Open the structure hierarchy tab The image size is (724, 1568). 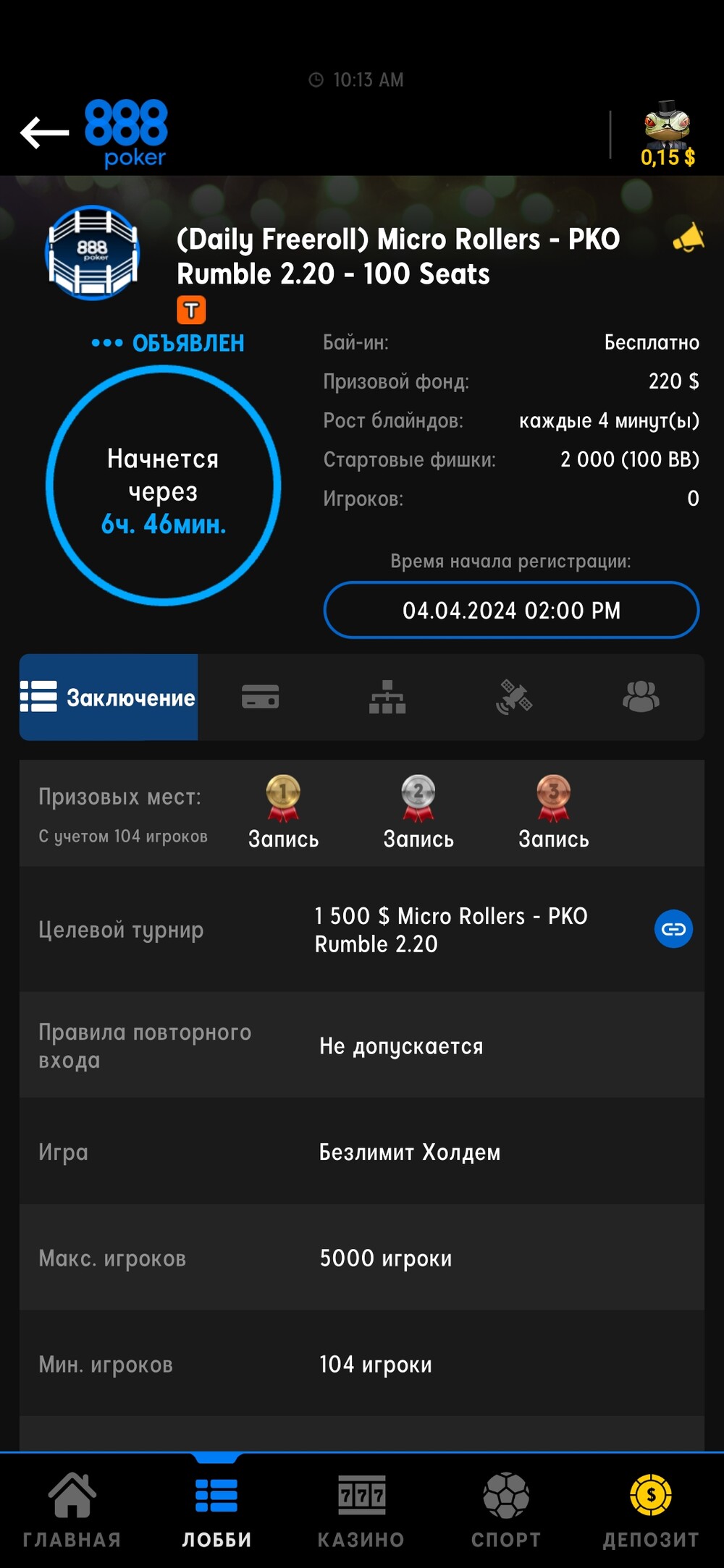point(387,697)
